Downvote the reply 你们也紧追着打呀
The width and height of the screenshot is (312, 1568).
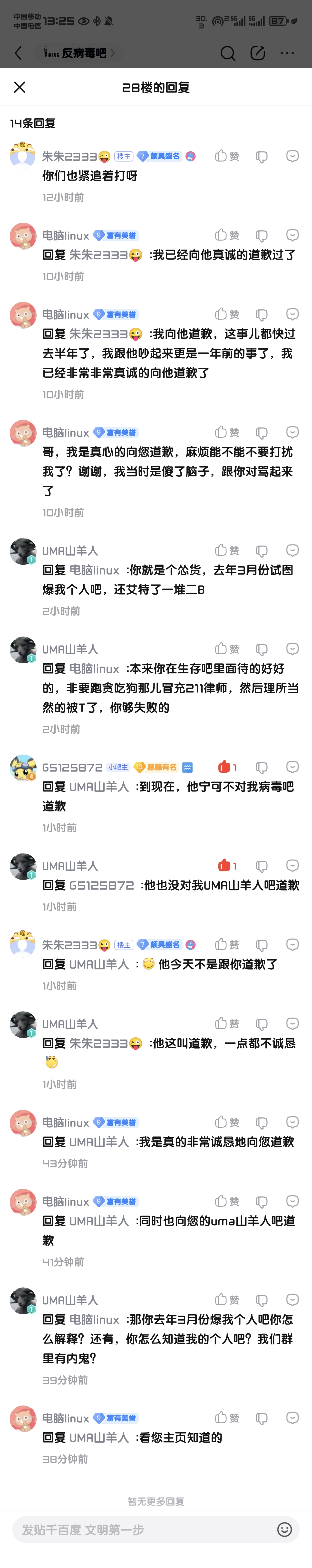pyautogui.click(x=262, y=157)
